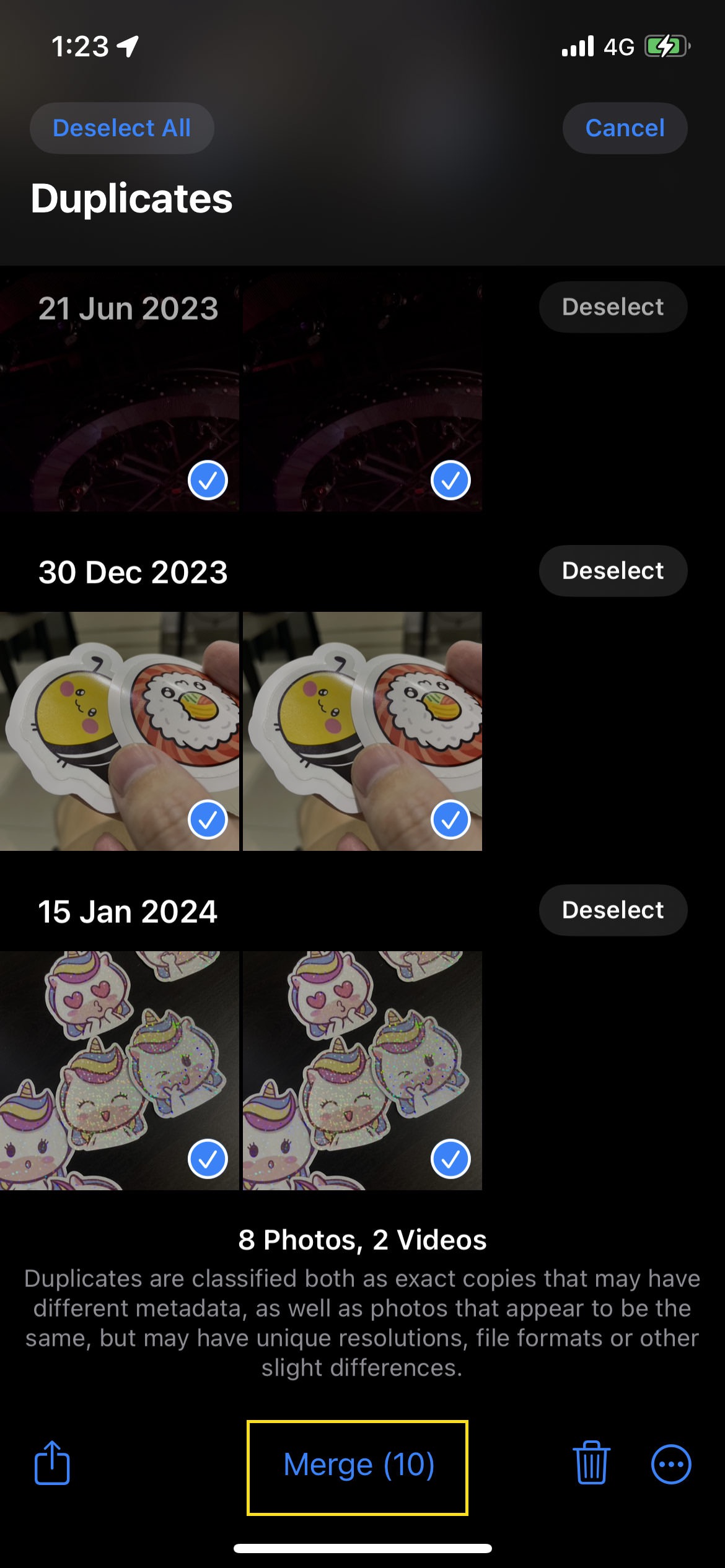
Task: Merge the 10 selected items
Action: coord(358,1465)
